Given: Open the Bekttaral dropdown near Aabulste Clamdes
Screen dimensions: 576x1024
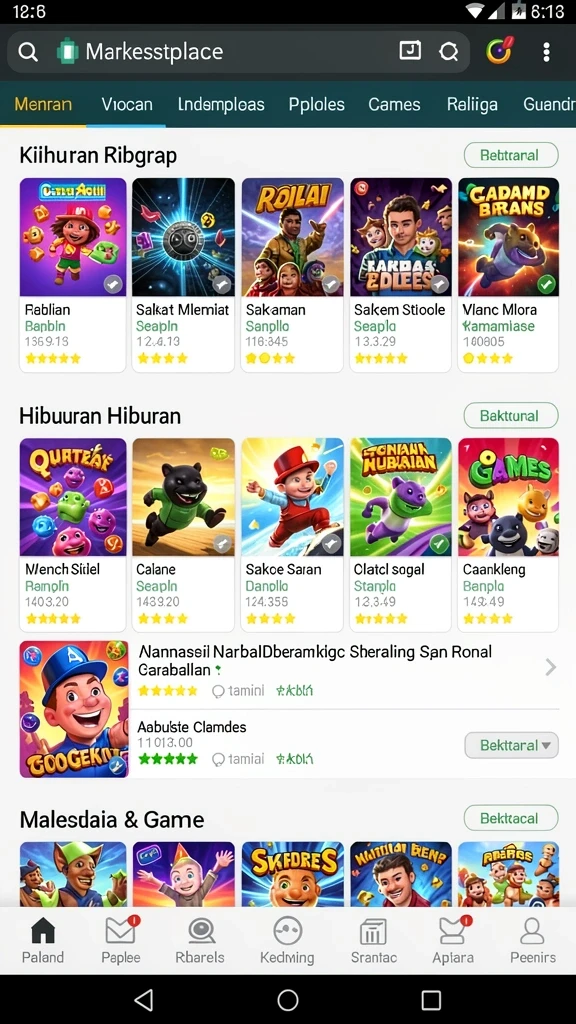Looking at the screenshot, I should coord(511,745).
